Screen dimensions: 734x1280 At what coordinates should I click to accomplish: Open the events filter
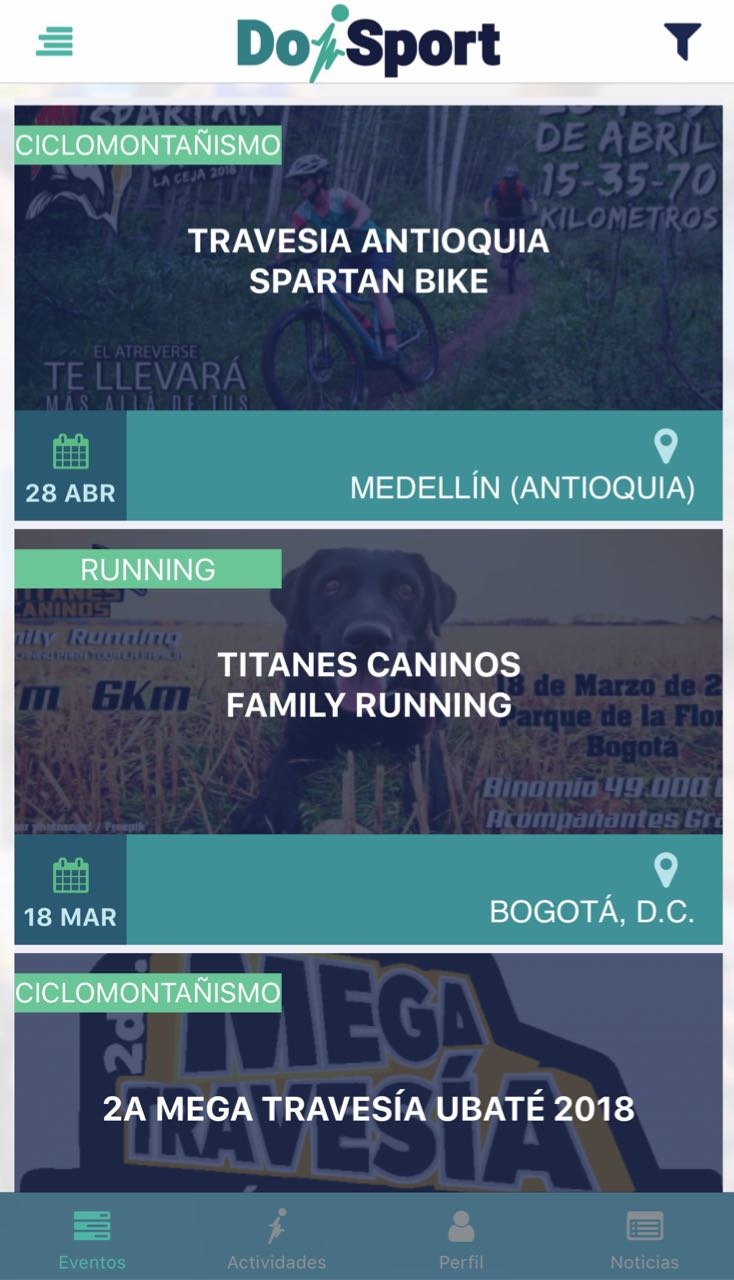tap(682, 42)
